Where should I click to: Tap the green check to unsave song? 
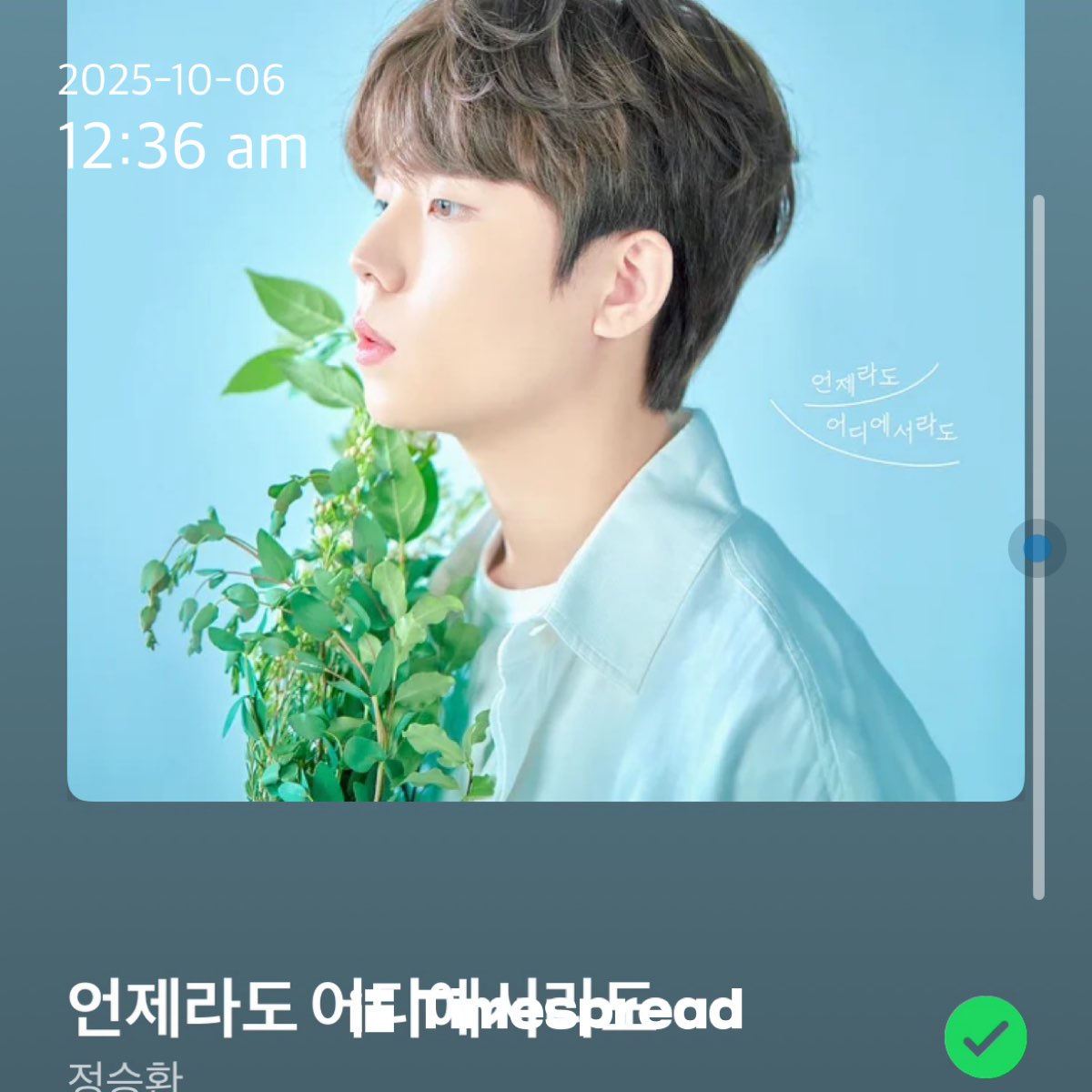(x=986, y=1037)
